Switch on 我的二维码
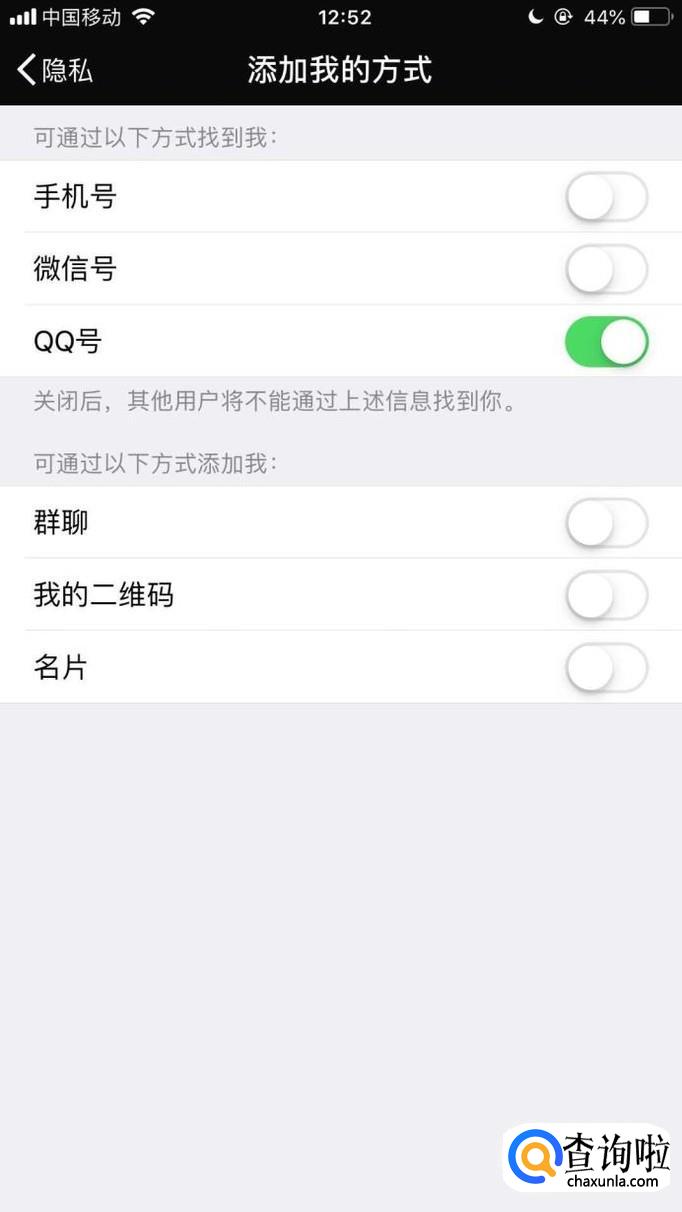 click(606, 595)
